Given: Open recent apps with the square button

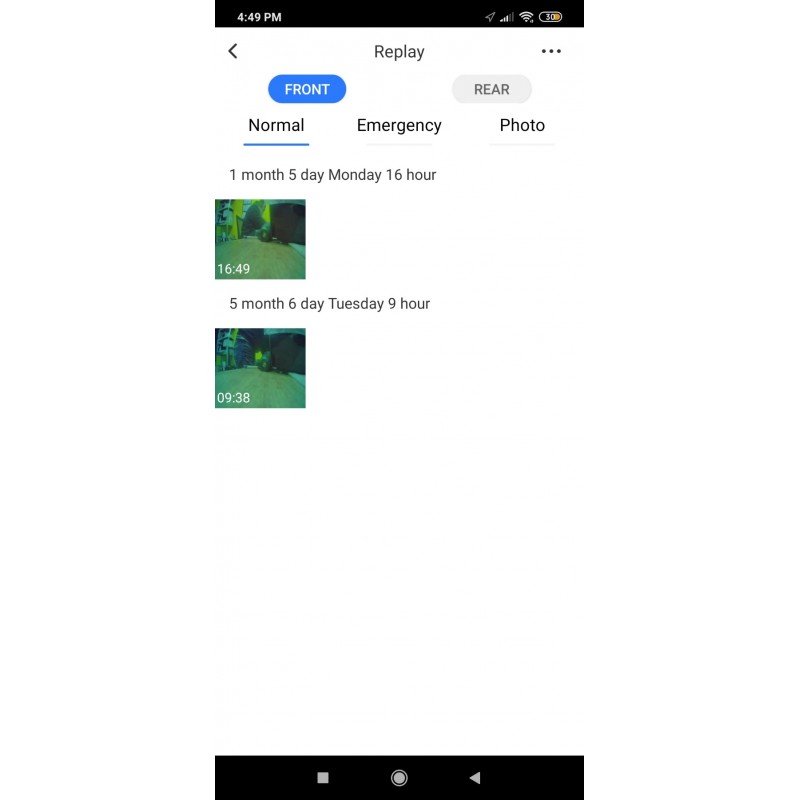Looking at the screenshot, I should tap(323, 777).
